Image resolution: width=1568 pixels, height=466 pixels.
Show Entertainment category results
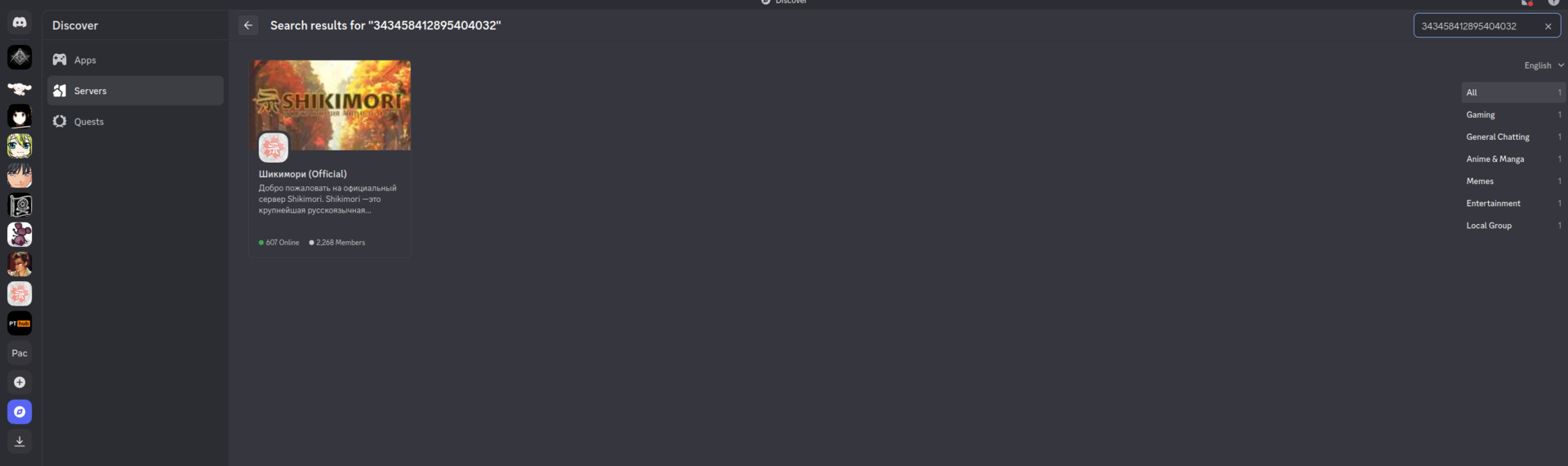tap(1493, 203)
